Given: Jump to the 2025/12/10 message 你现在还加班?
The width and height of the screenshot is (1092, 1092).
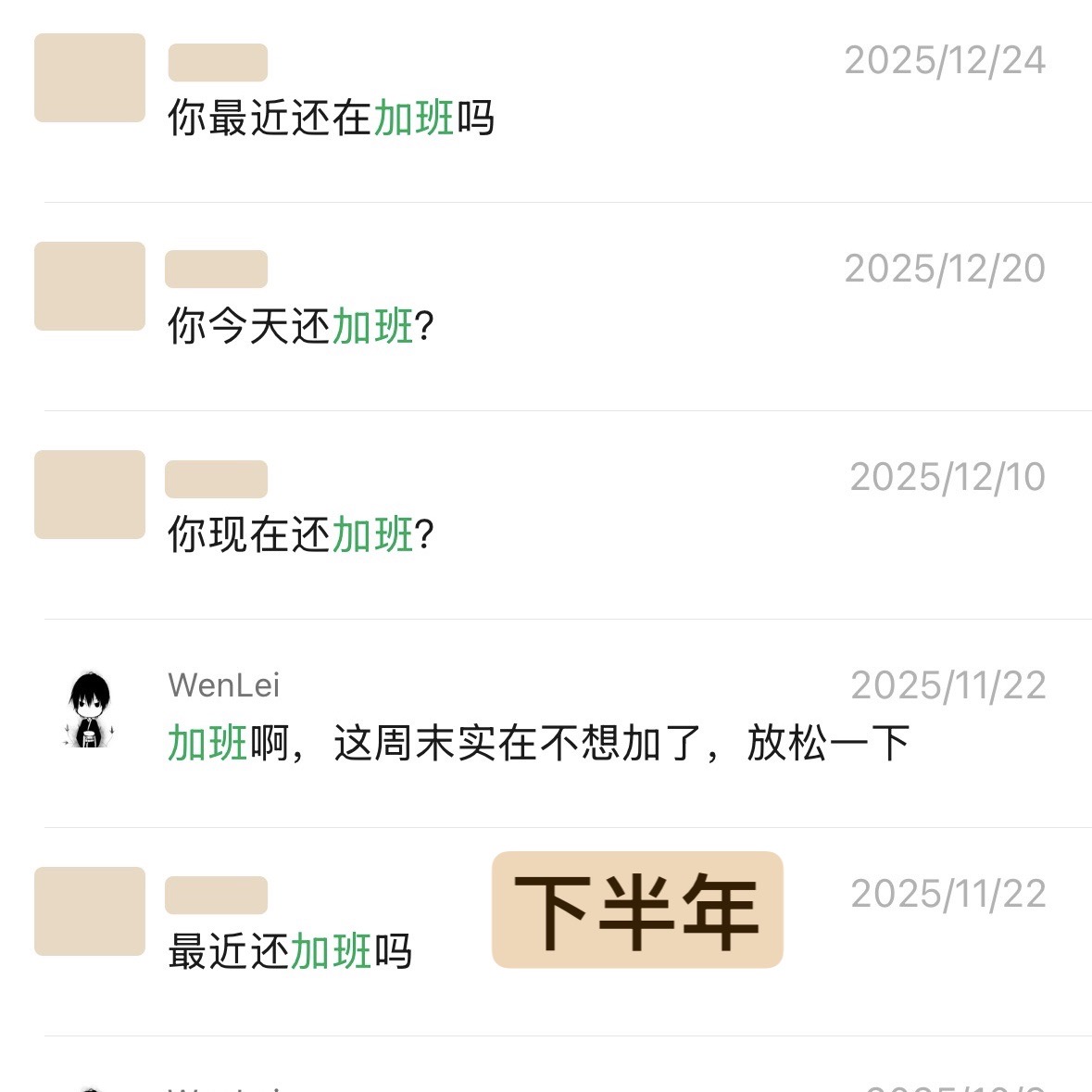Looking at the screenshot, I should pyautogui.click(x=546, y=515).
